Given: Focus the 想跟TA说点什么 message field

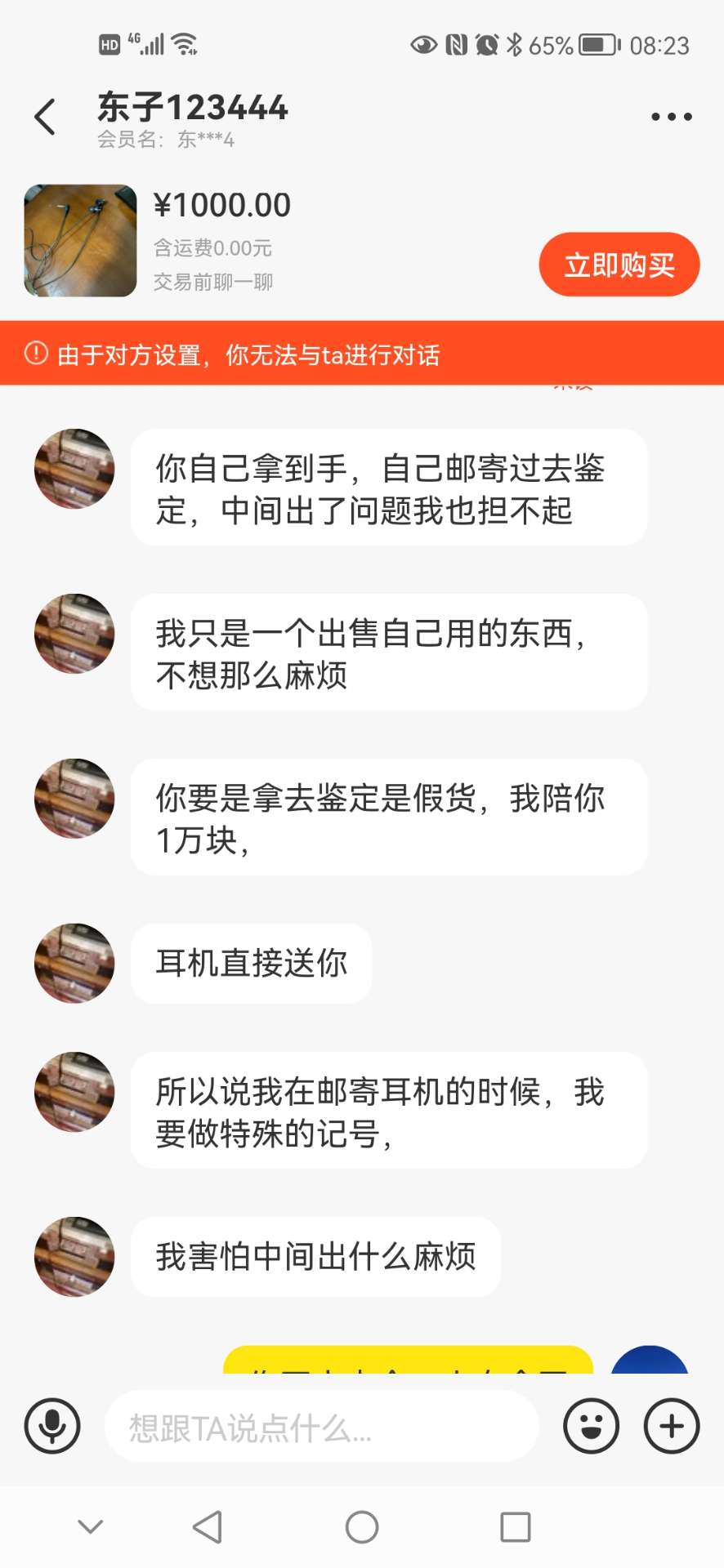Looking at the screenshot, I should [321, 1427].
